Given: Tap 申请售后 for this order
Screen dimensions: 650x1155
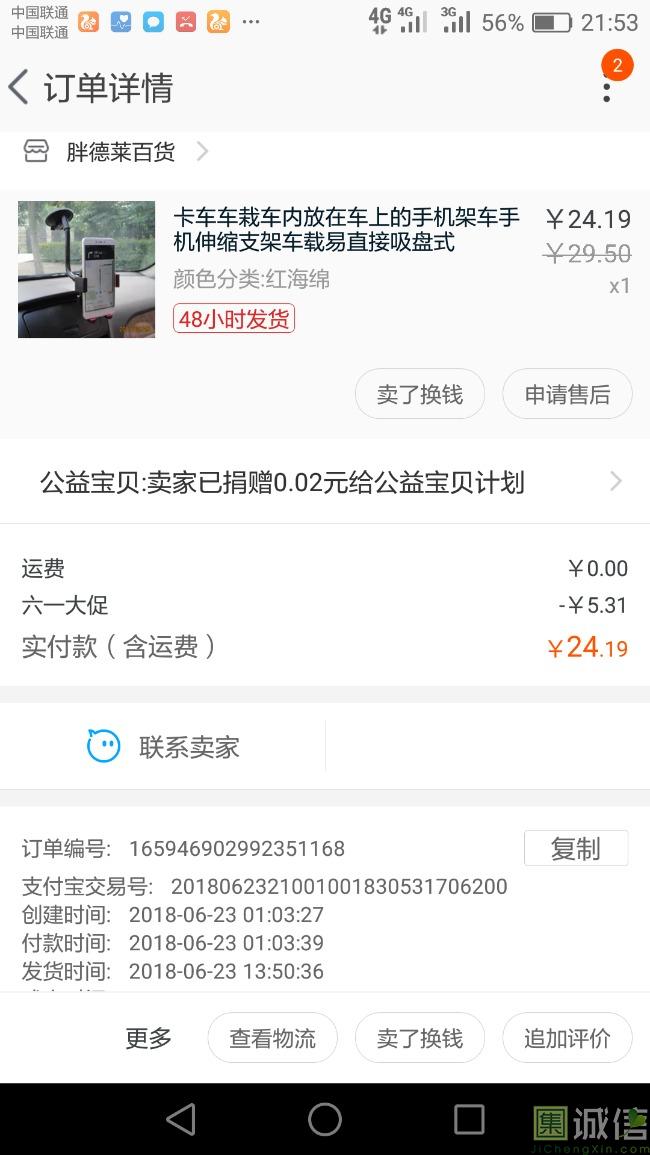Looking at the screenshot, I should [x=567, y=394].
